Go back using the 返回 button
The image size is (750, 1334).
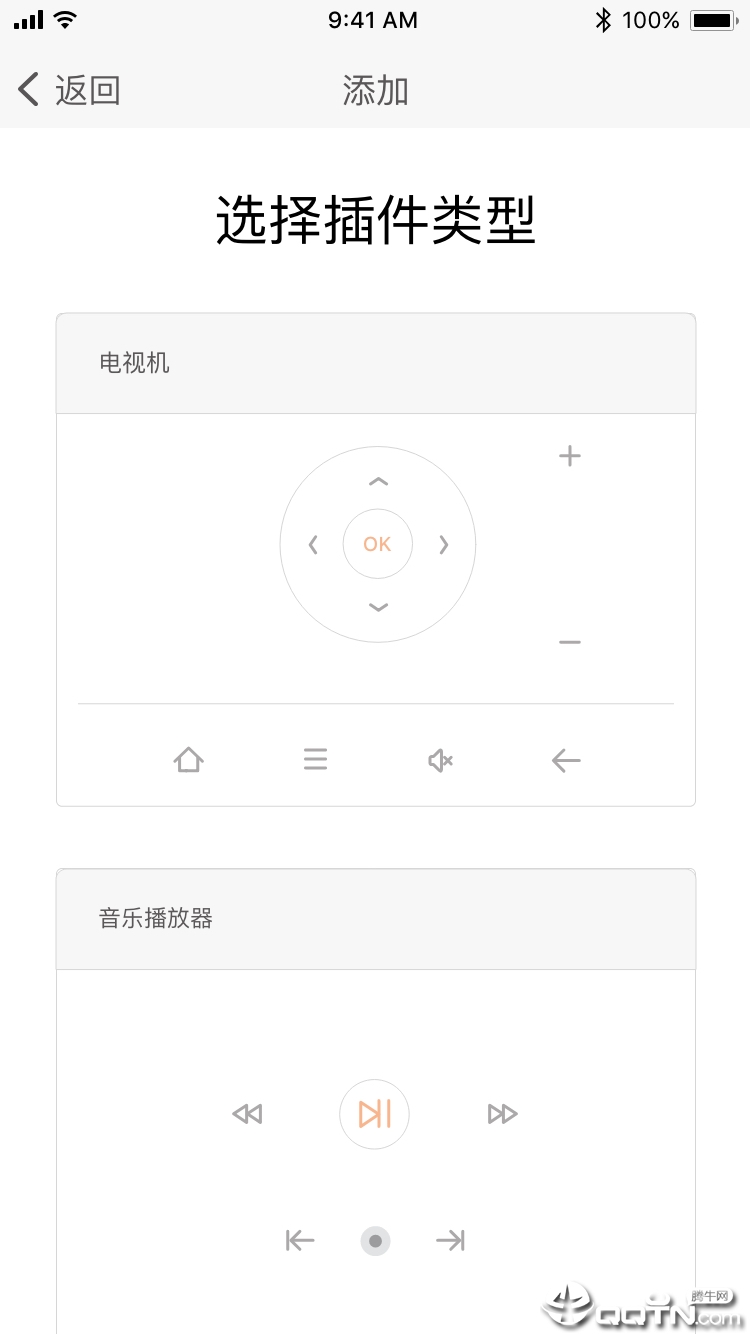click(x=68, y=90)
